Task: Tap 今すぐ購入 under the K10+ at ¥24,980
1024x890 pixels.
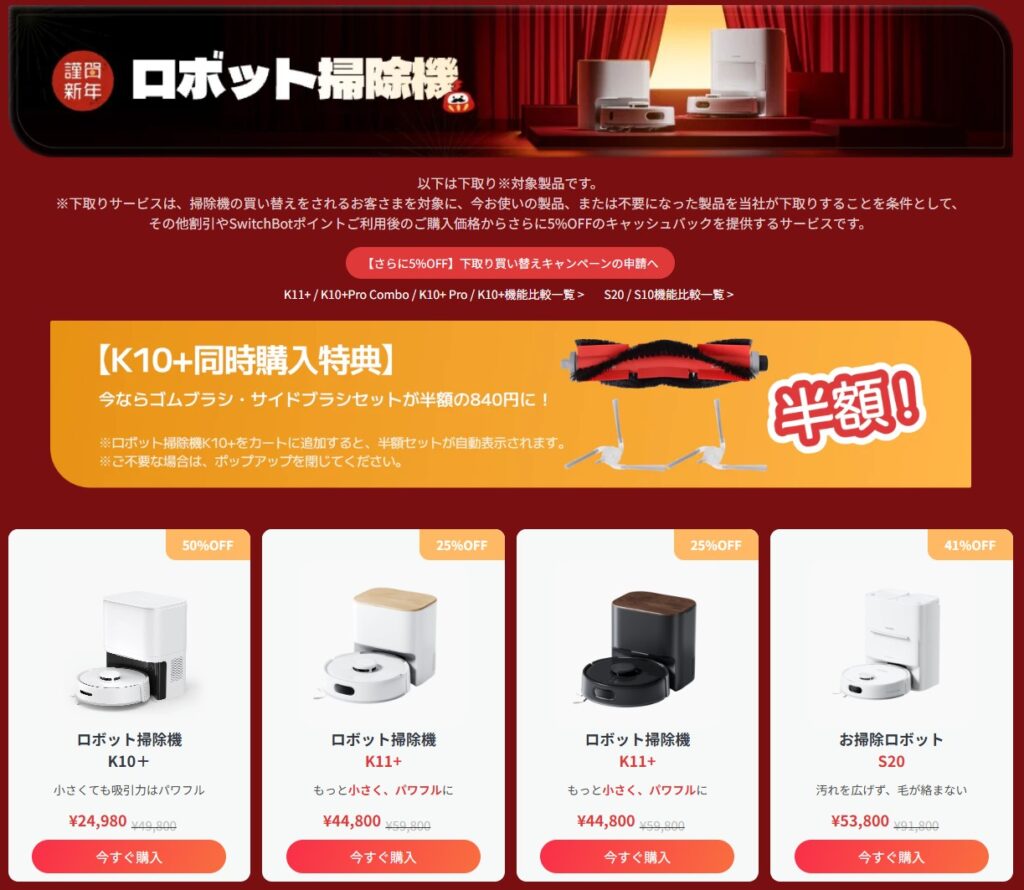Action: point(129,857)
